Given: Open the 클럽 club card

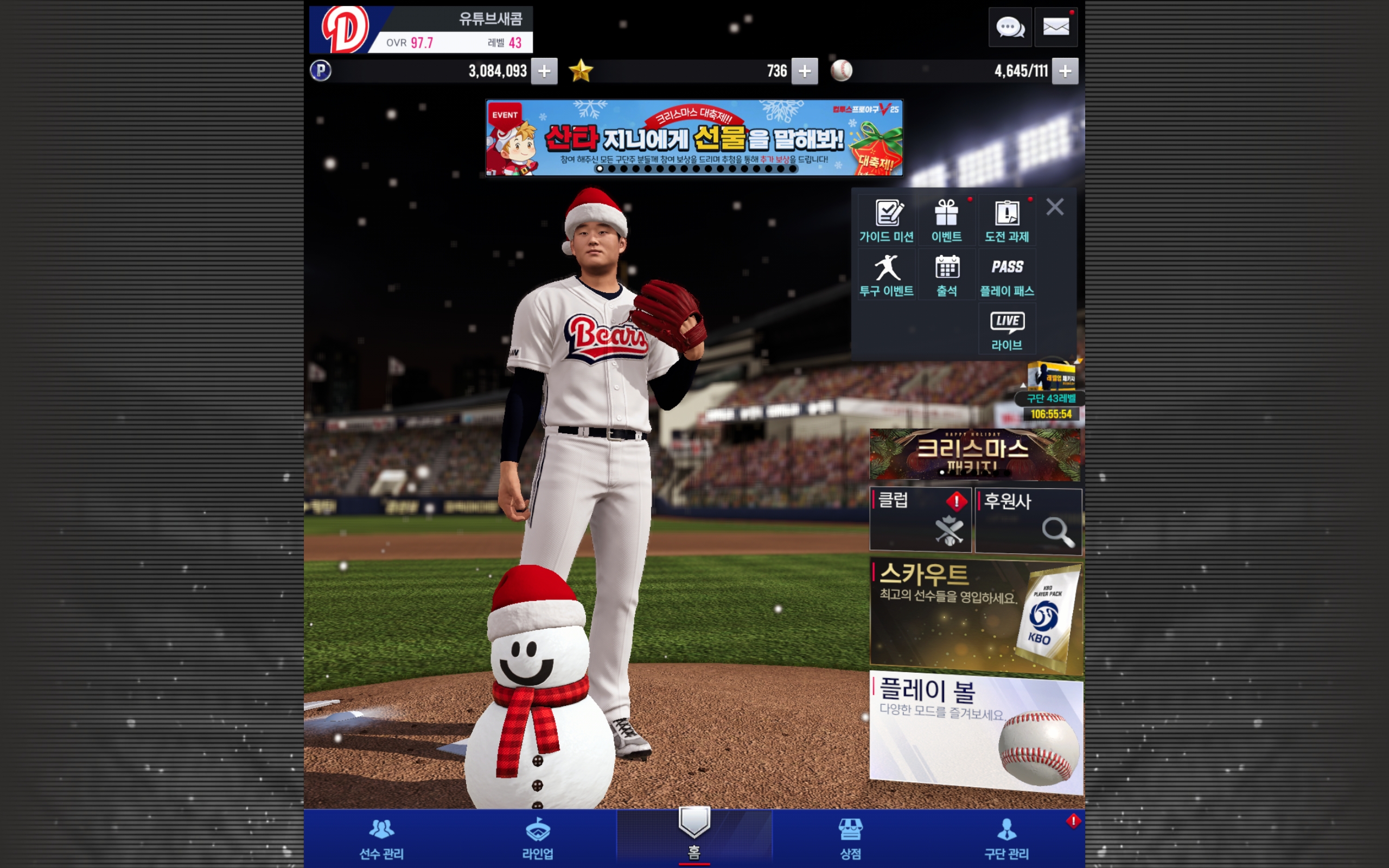Looking at the screenshot, I should click(920, 520).
